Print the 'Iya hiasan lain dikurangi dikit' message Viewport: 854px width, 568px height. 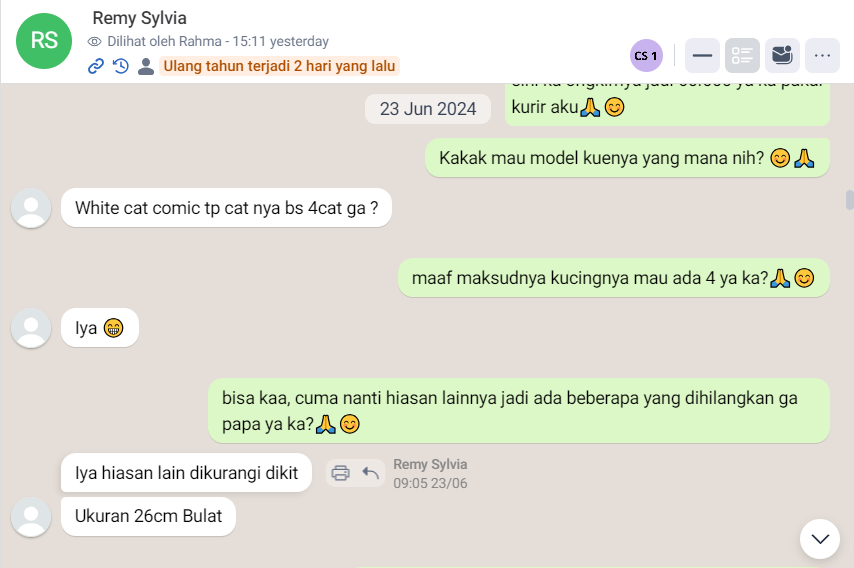[x=340, y=473]
